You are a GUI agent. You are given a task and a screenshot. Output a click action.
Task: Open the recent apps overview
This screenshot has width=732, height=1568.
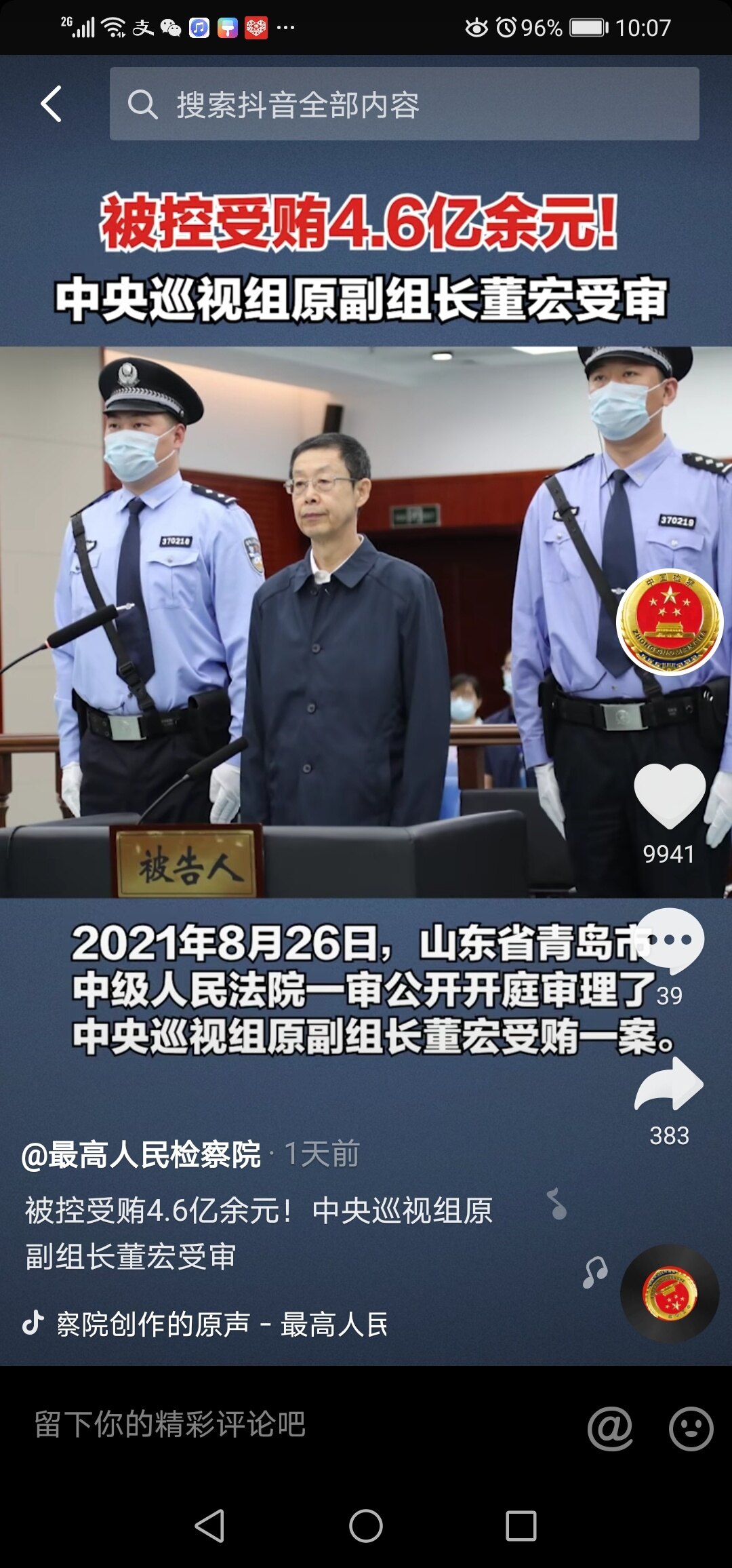tap(521, 1527)
